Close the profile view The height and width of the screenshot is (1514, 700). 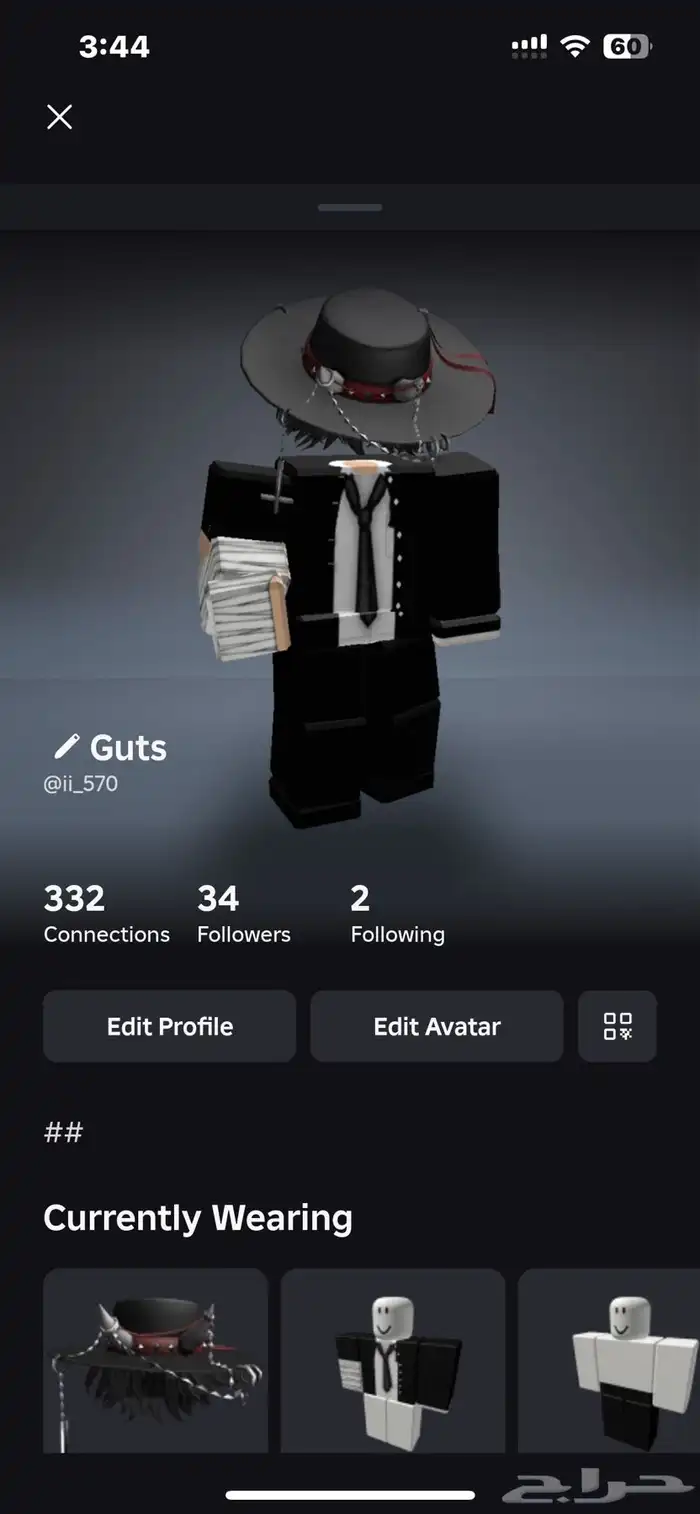[60, 117]
